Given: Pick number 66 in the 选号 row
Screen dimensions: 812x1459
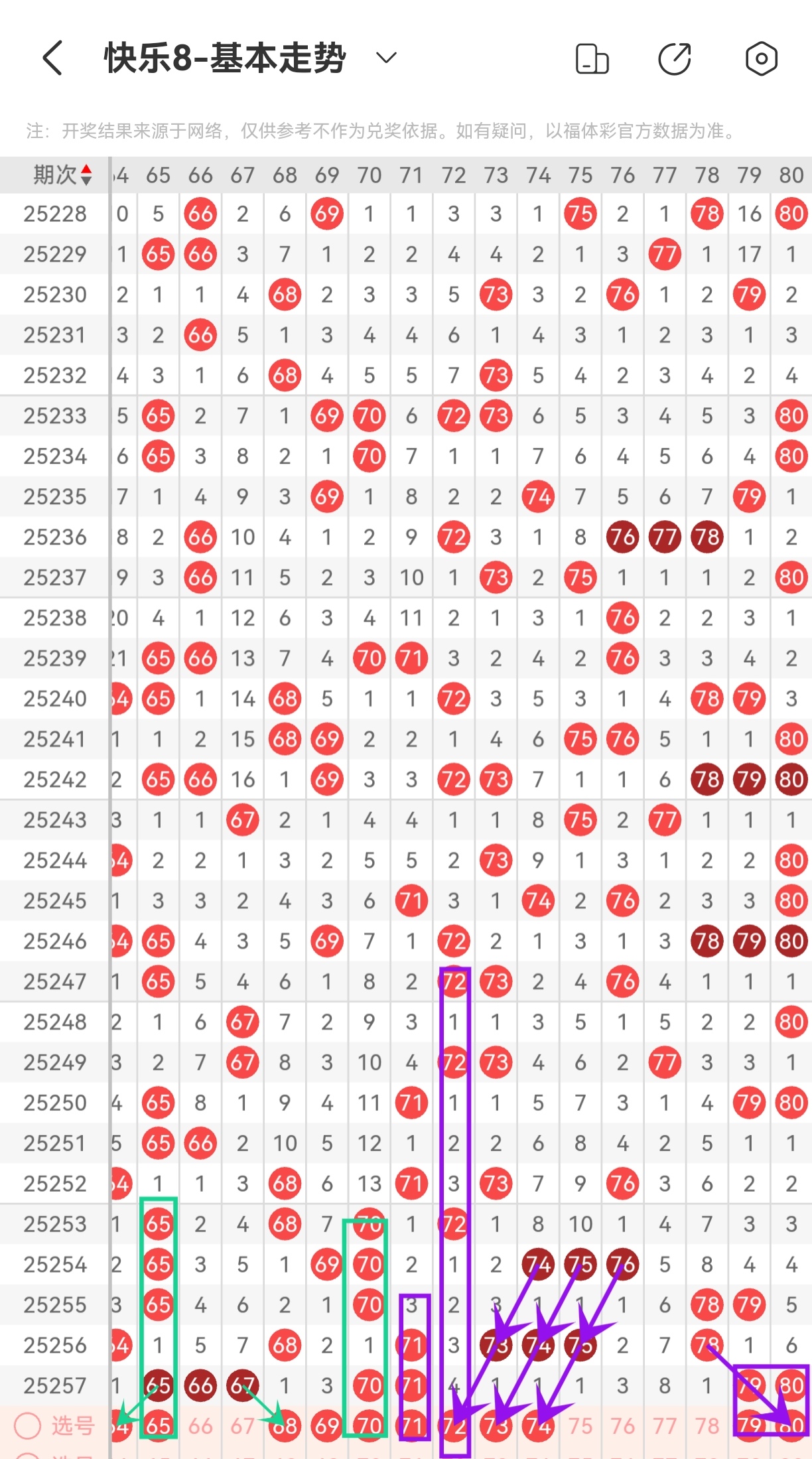Looking at the screenshot, I should tap(200, 1426).
